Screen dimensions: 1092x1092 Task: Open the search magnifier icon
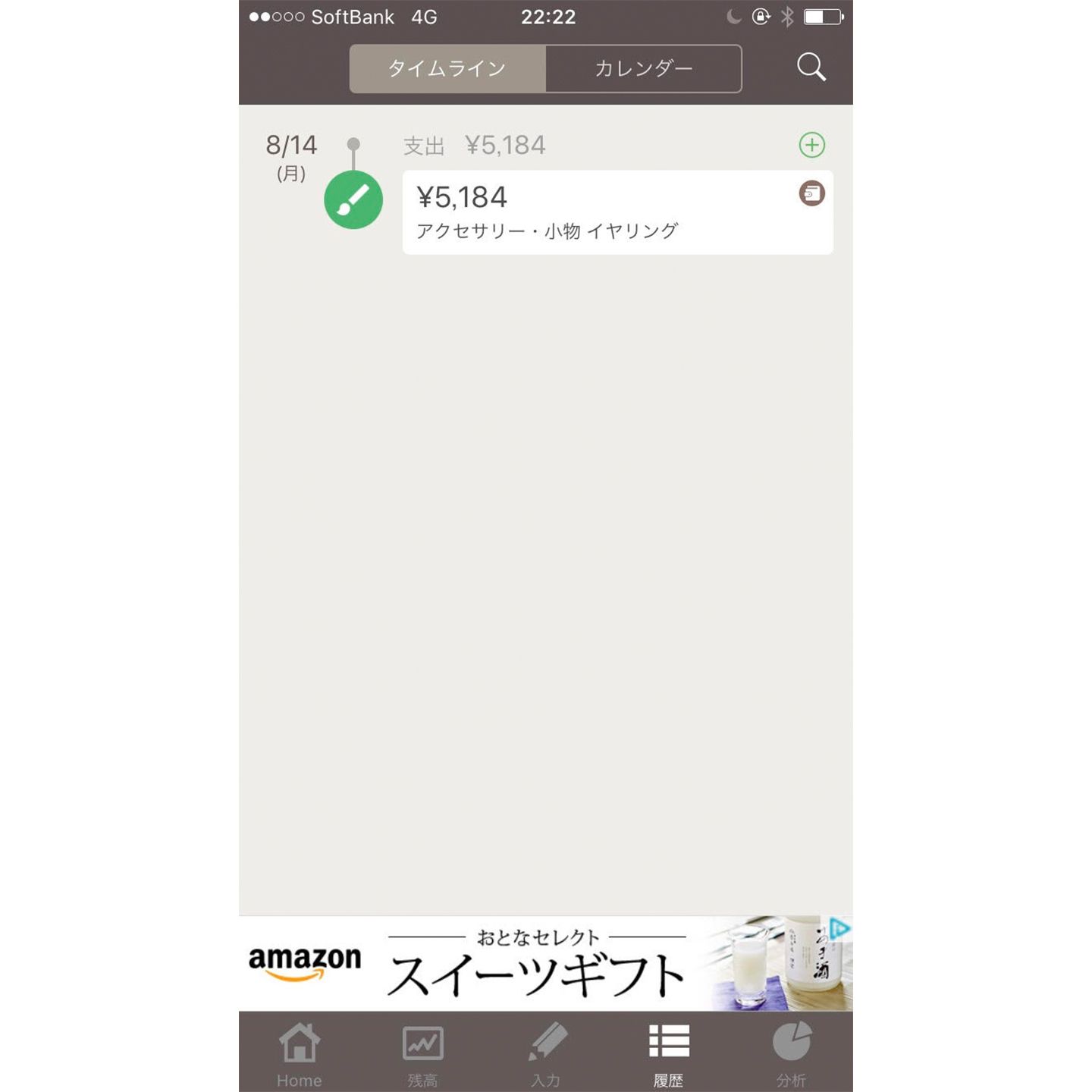click(811, 67)
